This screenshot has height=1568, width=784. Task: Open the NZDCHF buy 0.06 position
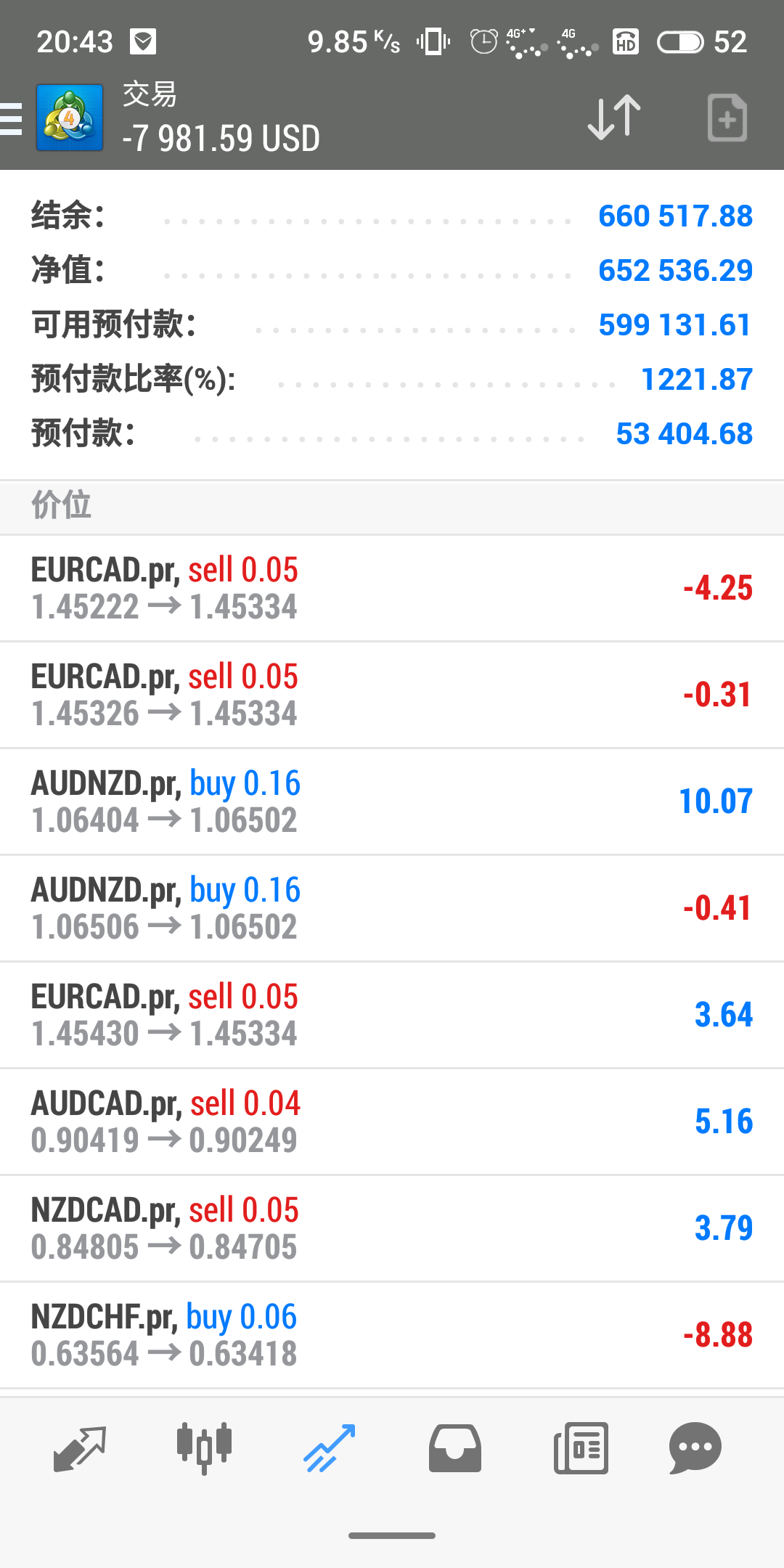pyautogui.click(x=392, y=1335)
